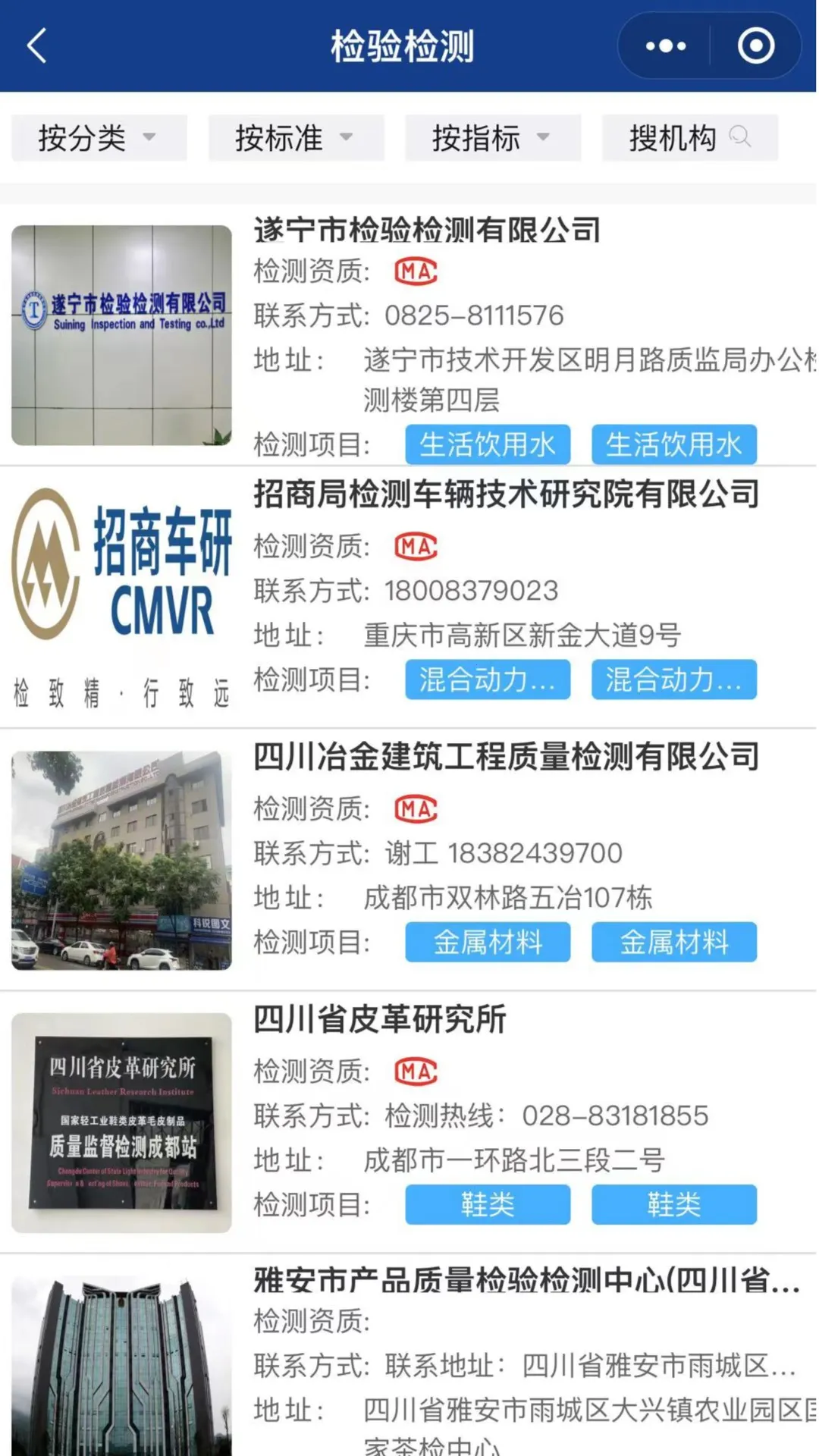This screenshot has width=819, height=1456.
Task: Tap the first 鞋类 tag
Action: 487,1204
